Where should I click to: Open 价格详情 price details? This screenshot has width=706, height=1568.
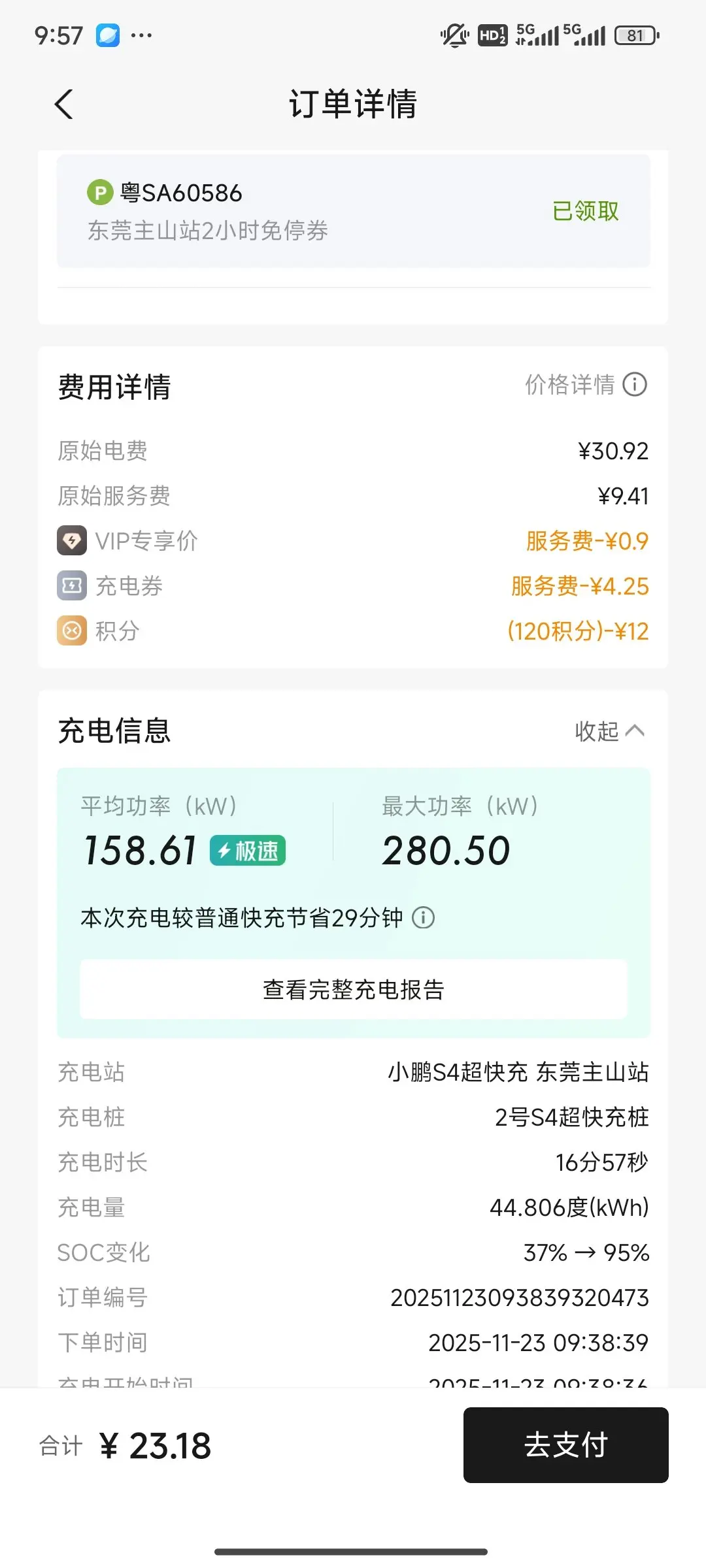pyautogui.click(x=586, y=385)
